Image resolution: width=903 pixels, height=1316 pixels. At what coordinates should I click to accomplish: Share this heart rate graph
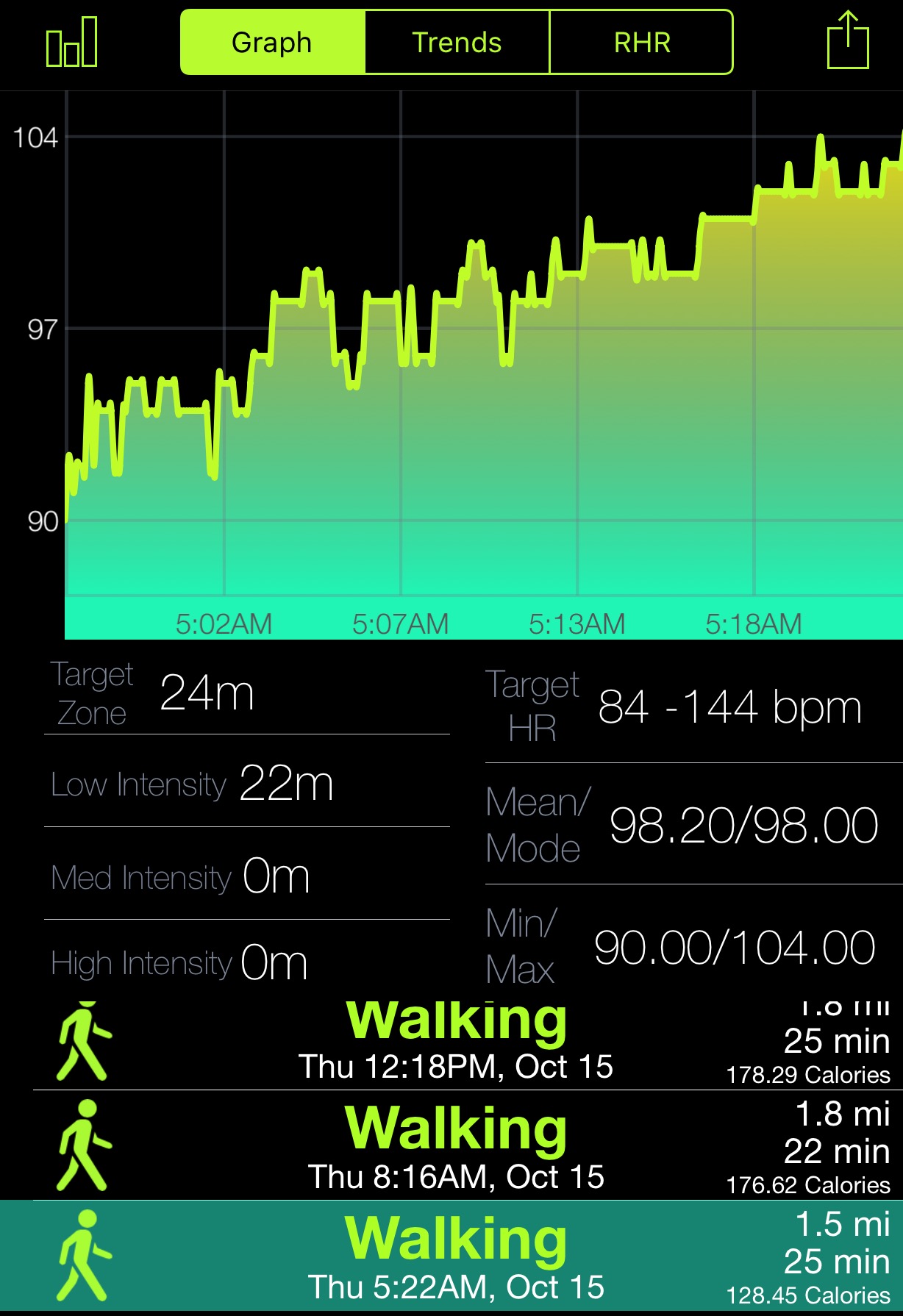(848, 41)
